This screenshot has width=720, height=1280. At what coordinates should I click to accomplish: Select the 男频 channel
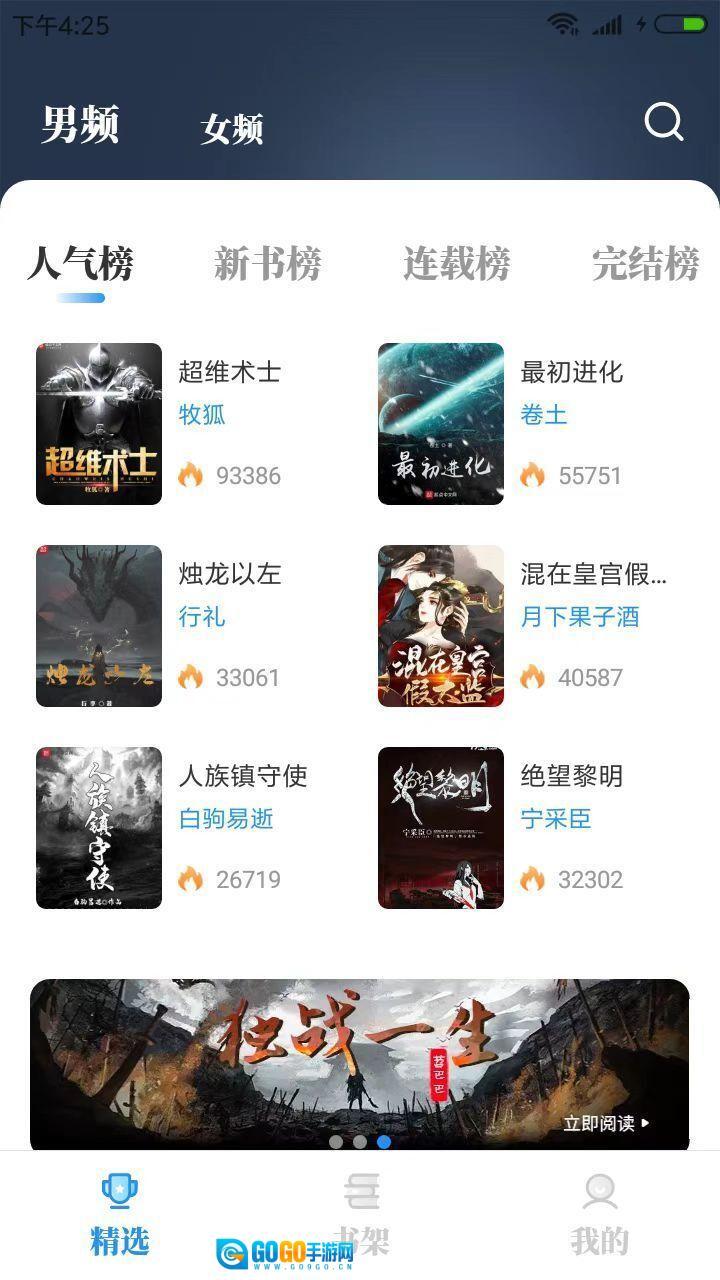pyautogui.click(x=80, y=125)
